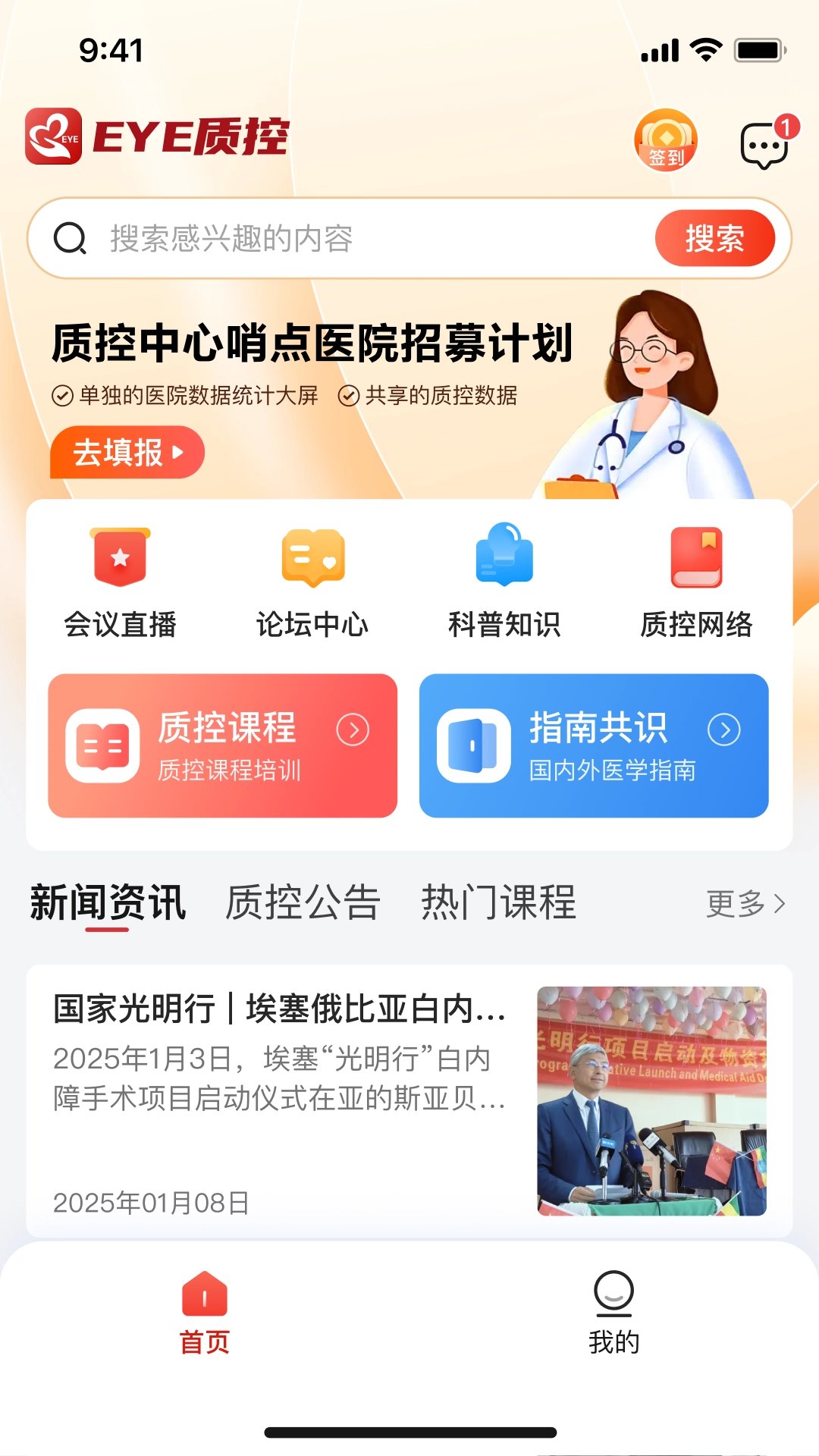Select the 论坛中心 forum icon
The image size is (819, 1456).
click(x=312, y=576)
